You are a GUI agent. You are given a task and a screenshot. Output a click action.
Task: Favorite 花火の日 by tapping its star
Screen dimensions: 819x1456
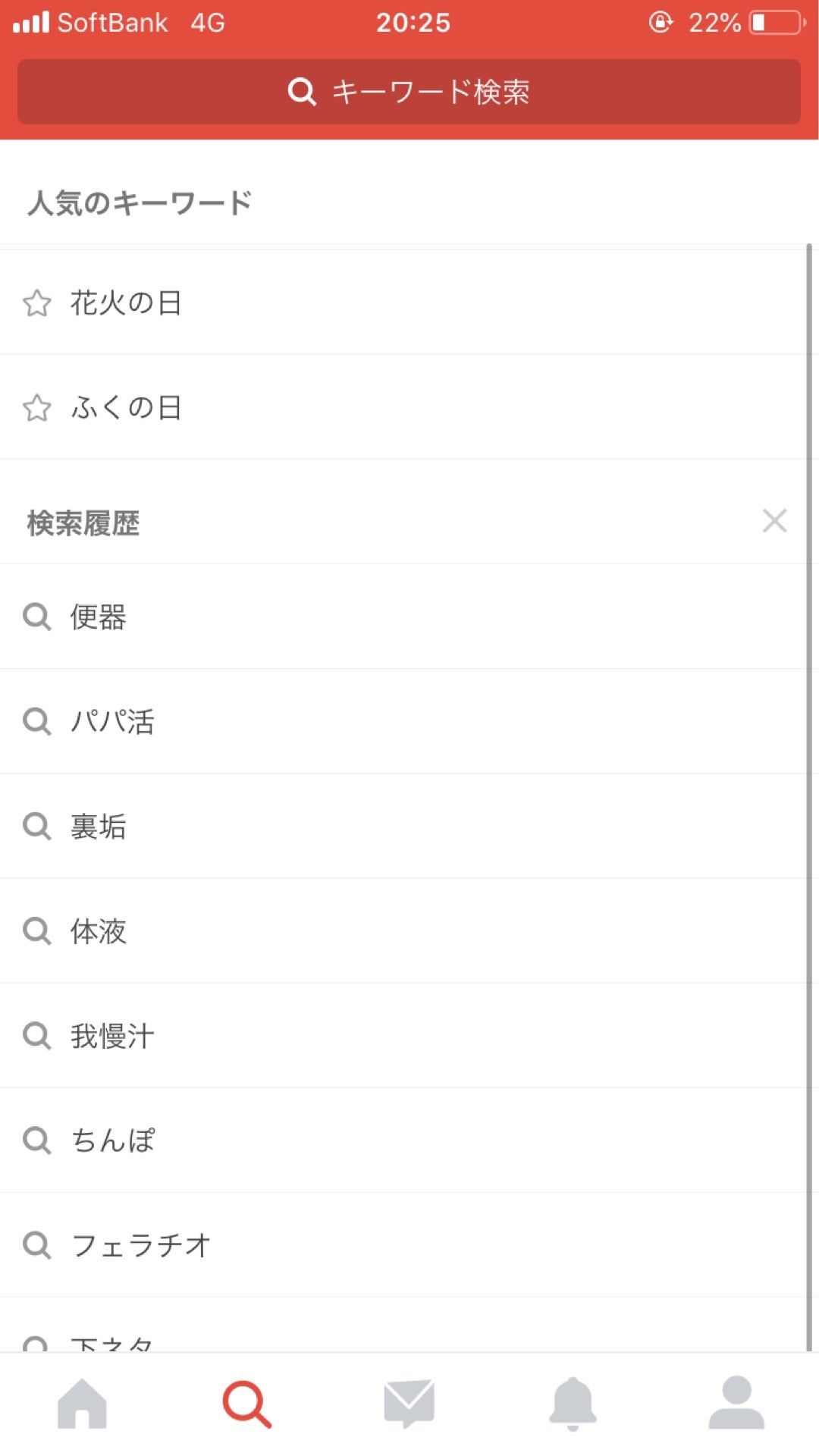(x=38, y=303)
